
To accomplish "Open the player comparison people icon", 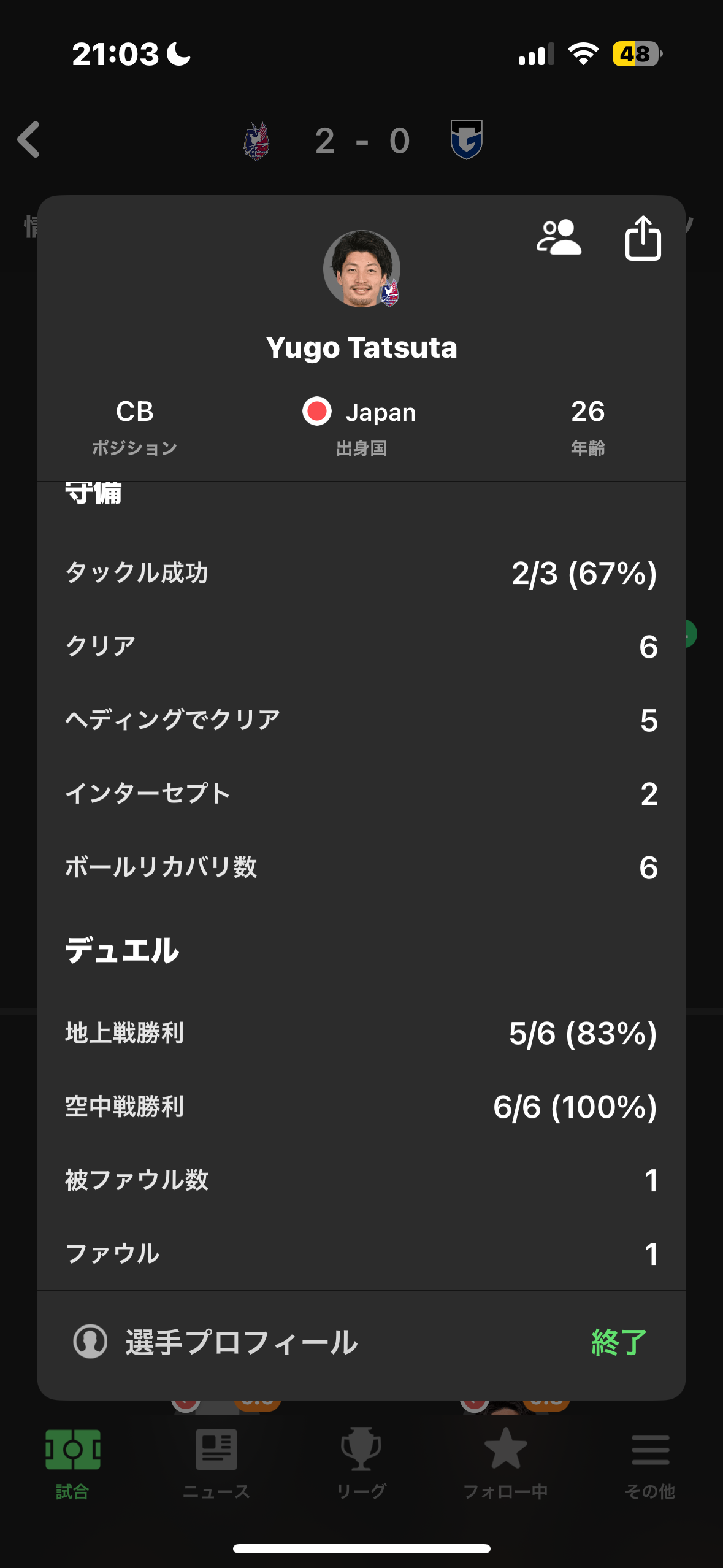I will (x=559, y=237).
